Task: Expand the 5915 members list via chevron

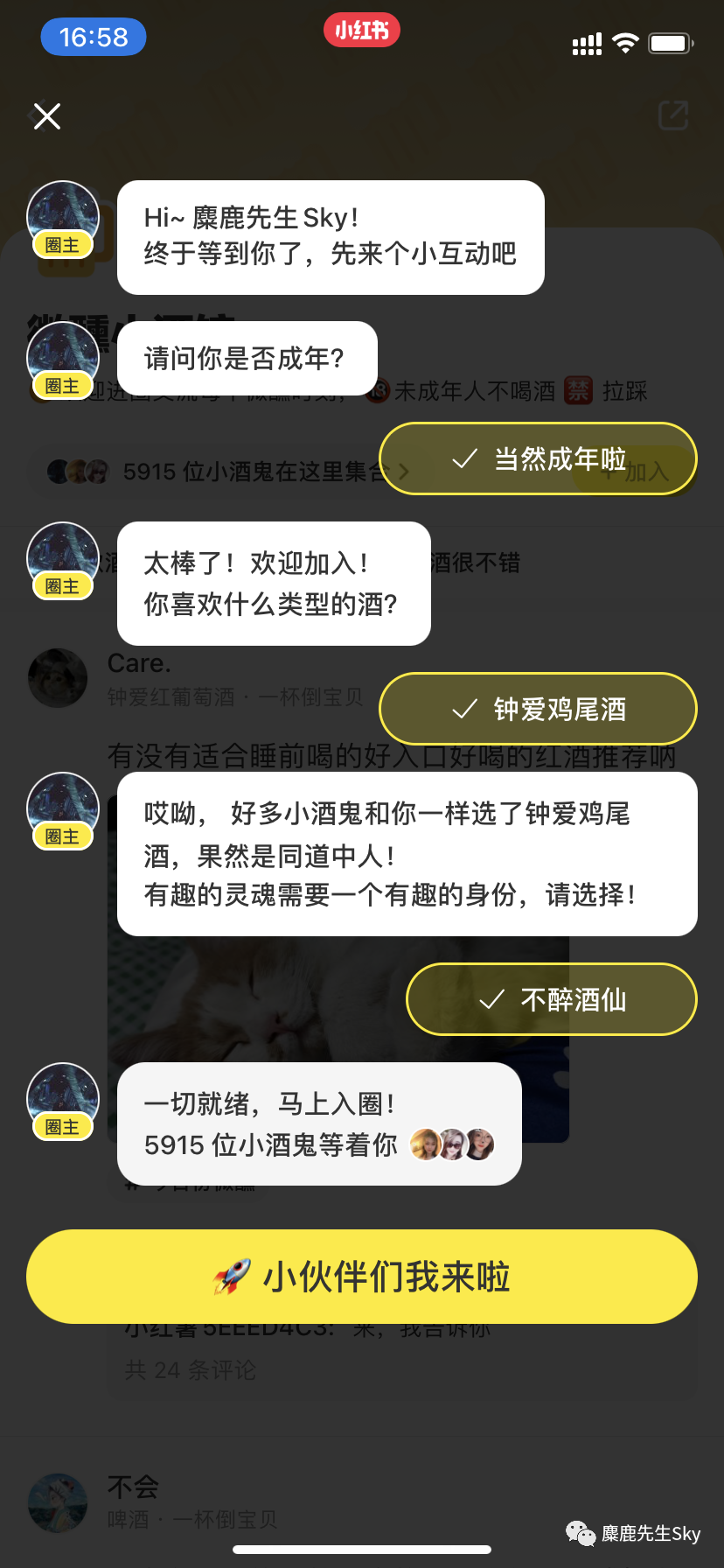Action: point(405,472)
